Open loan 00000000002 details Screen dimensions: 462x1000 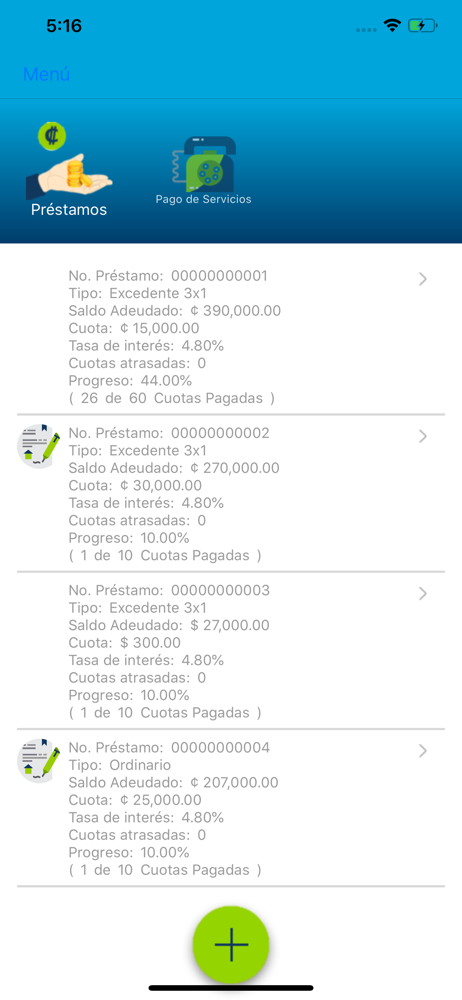pyautogui.click(x=231, y=494)
